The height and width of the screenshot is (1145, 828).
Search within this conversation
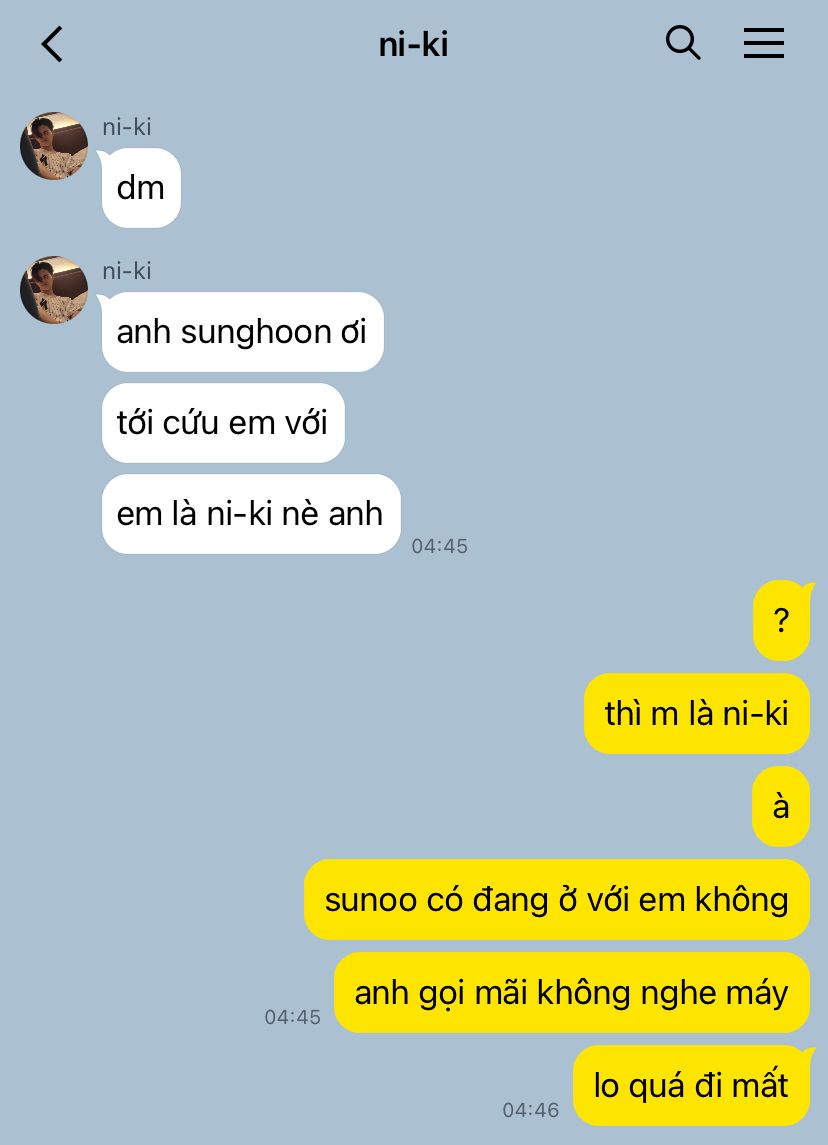pyautogui.click(x=682, y=43)
